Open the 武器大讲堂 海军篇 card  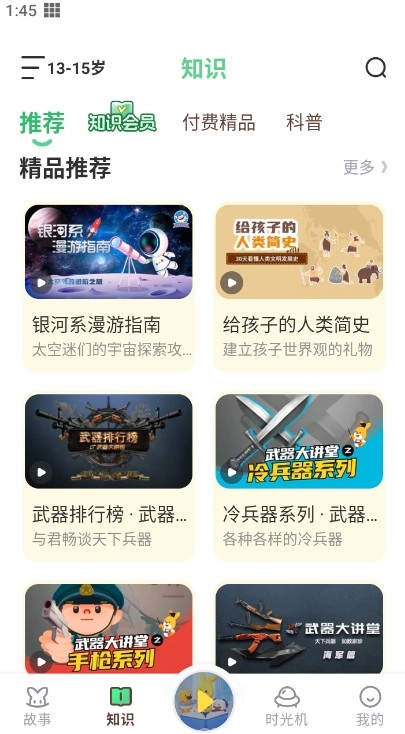(299, 628)
